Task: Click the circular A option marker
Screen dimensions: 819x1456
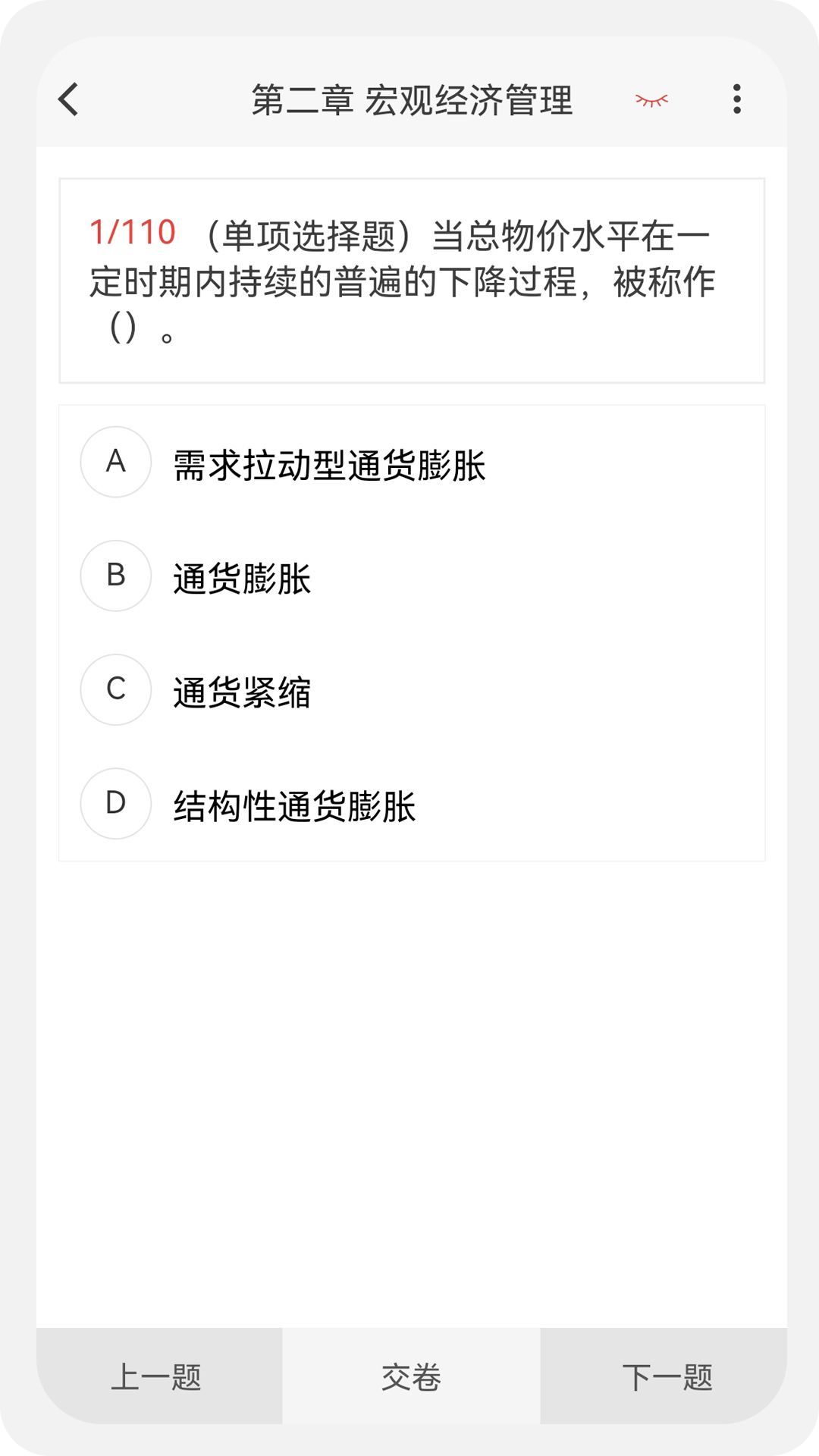Action: [x=115, y=463]
